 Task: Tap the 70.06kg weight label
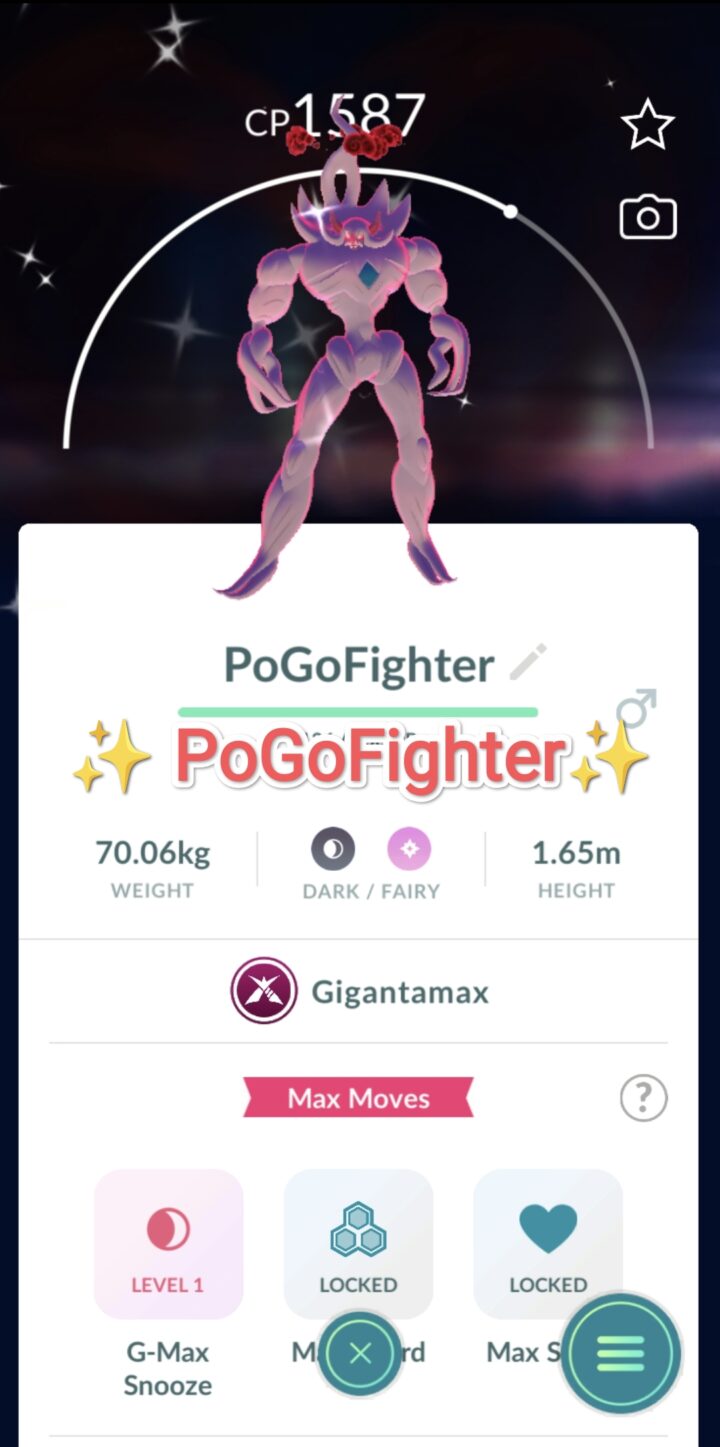pos(152,852)
